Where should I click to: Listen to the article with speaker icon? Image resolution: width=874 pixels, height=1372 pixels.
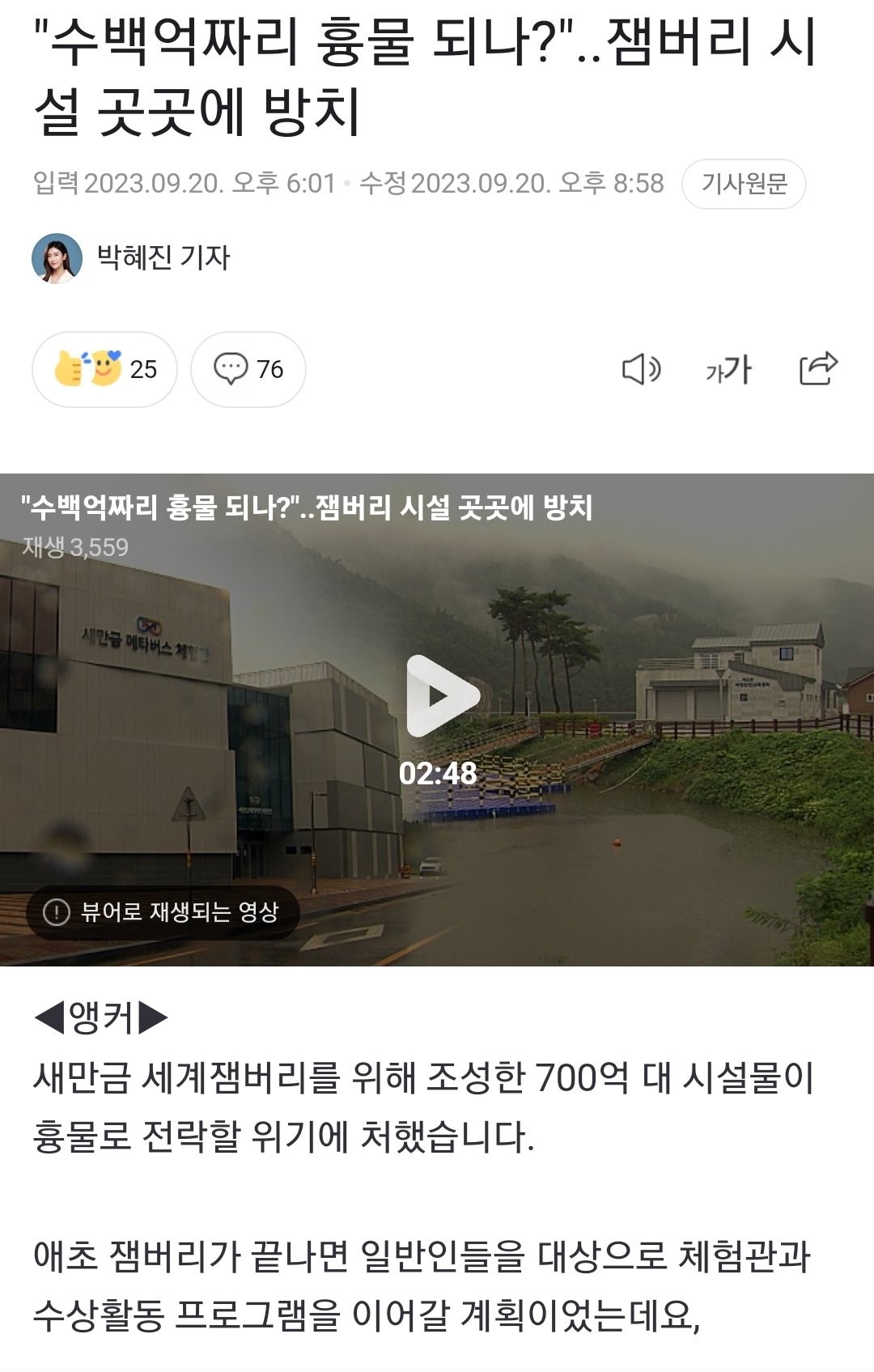click(x=641, y=369)
